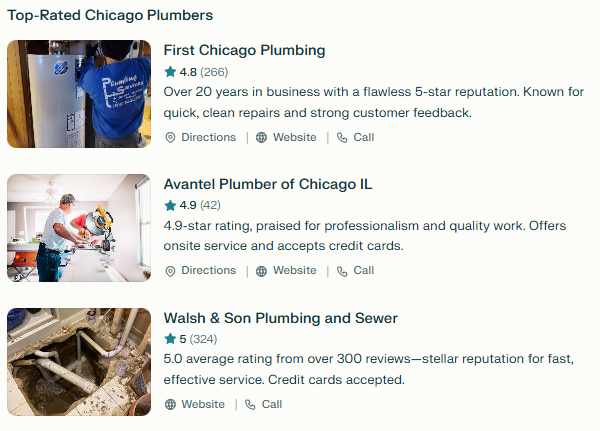Open the First Chicago Plumbing listing
Viewport: 600px width, 431px height.
pyautogui.click(x=244, y=51)
